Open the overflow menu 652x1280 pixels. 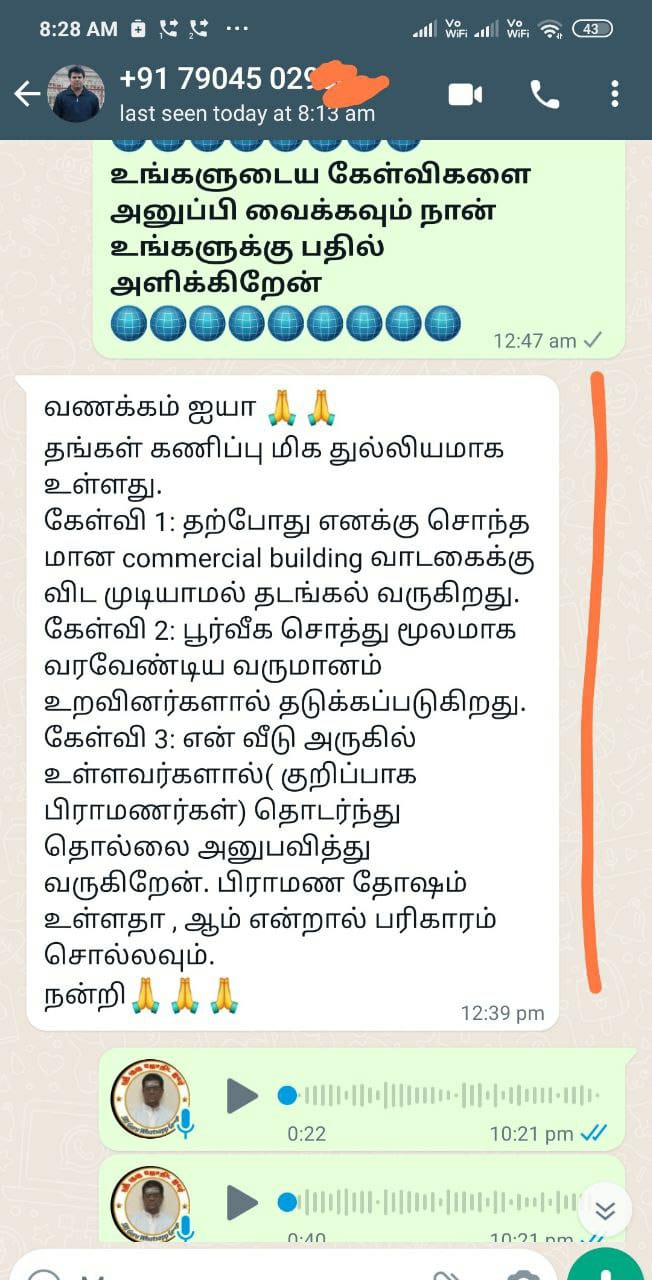(x=614, y=95)
